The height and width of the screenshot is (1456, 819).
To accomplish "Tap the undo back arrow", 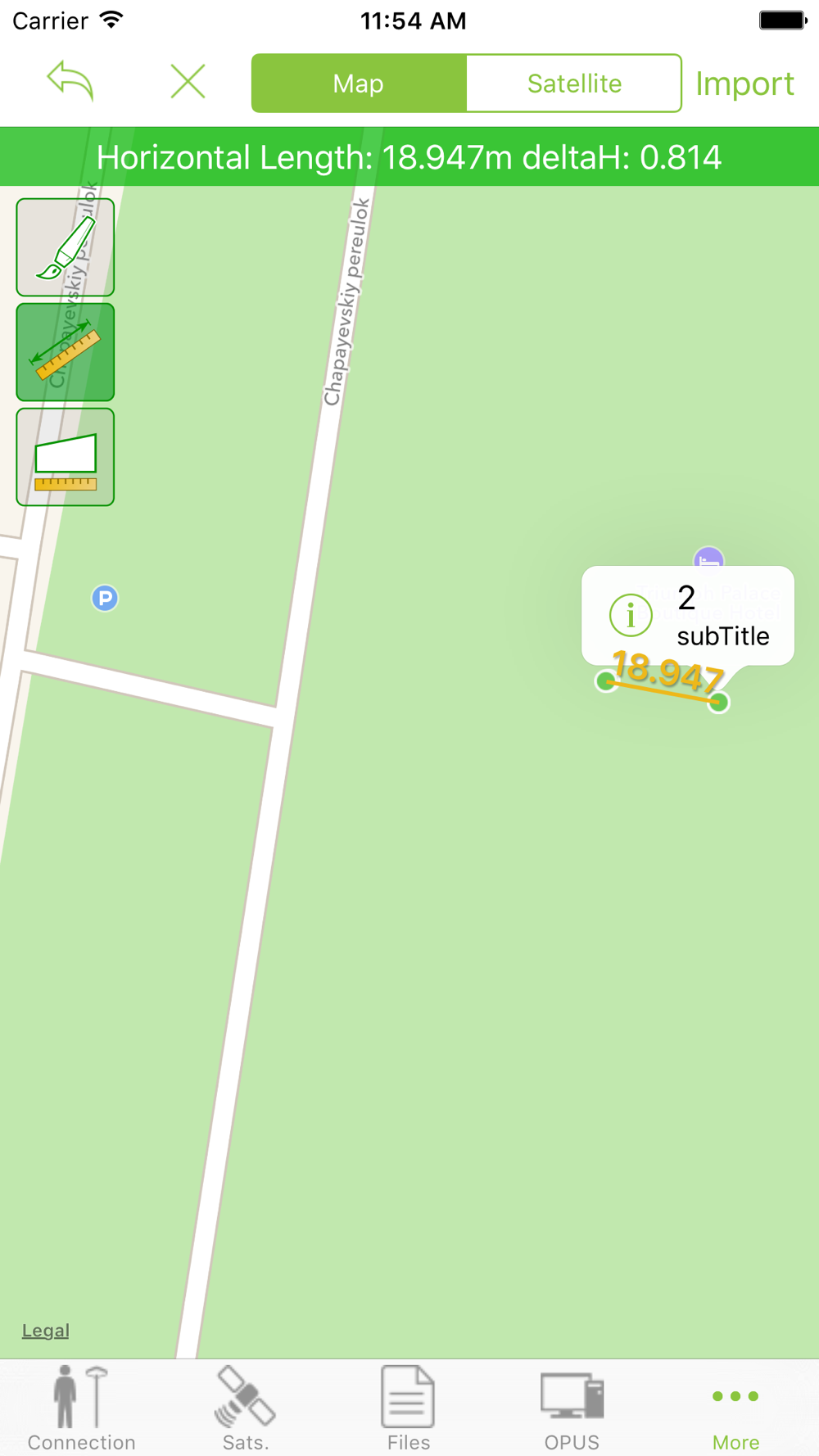I will pos(70,82).
